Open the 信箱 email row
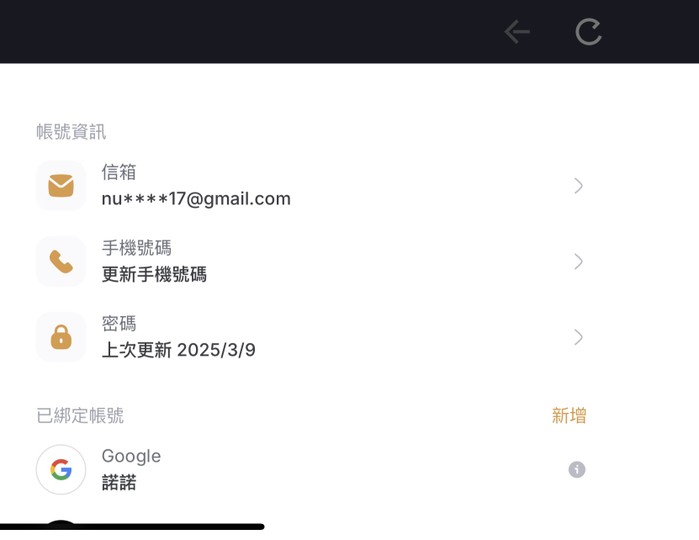Screen dimensions: 699x540 tap(310, 186)
